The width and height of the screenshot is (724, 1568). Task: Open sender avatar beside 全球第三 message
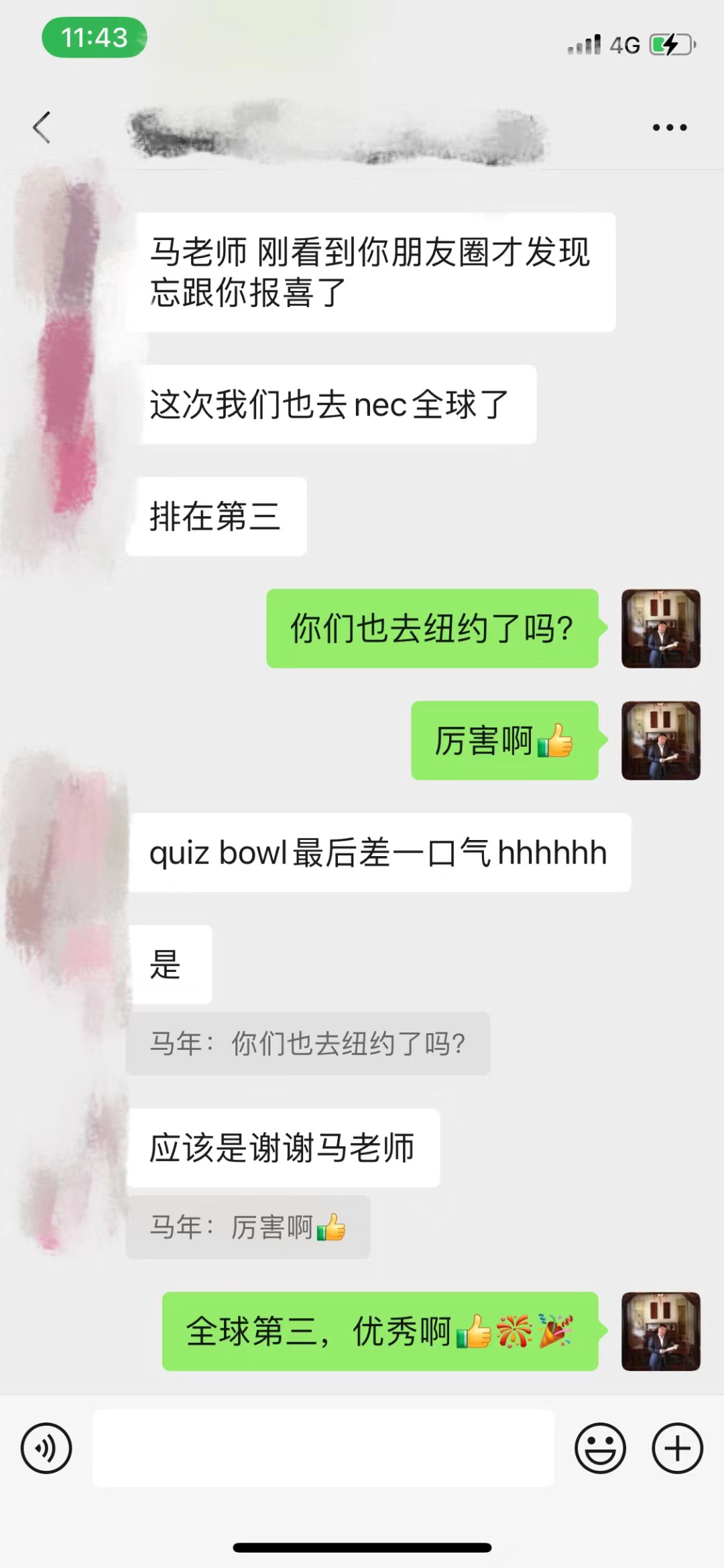[660, 1331]
